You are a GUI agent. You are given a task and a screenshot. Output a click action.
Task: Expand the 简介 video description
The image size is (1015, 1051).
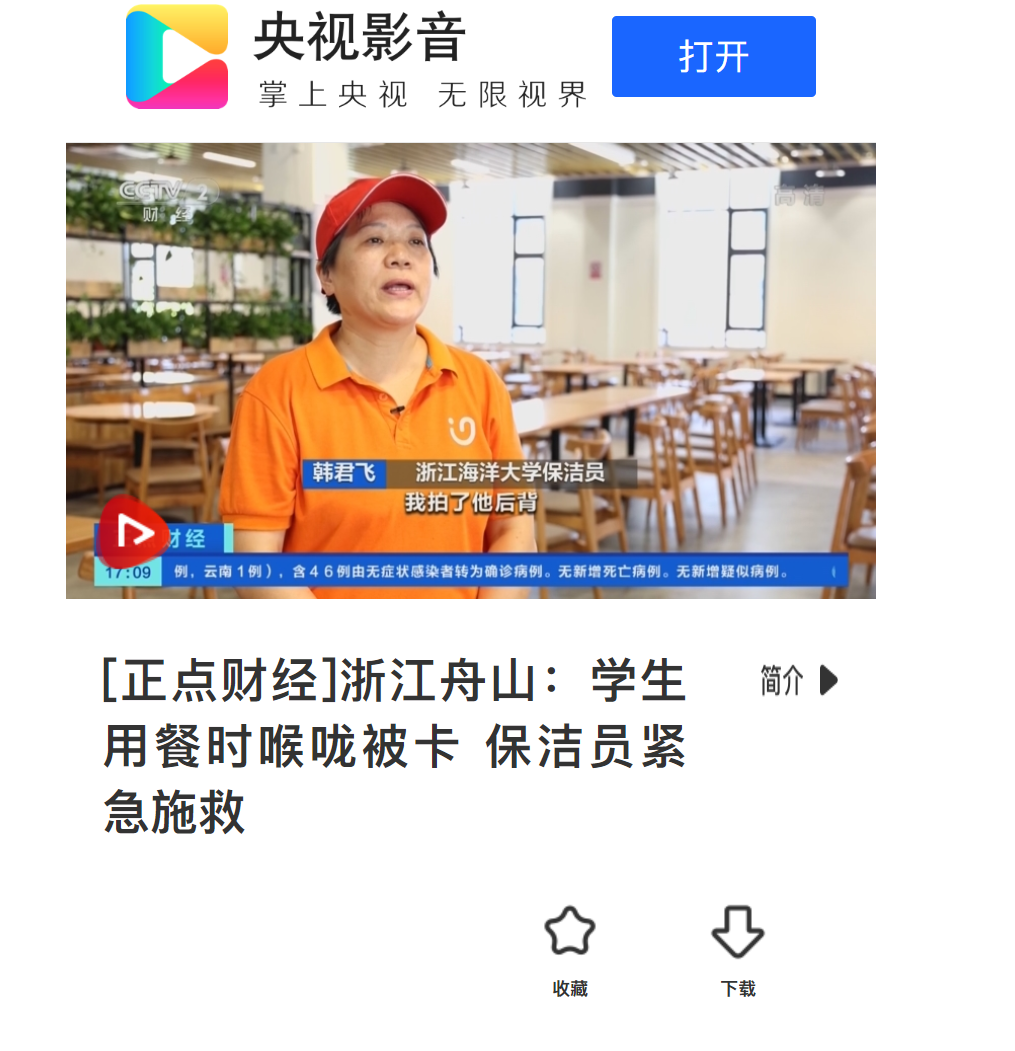click(799, 681)
